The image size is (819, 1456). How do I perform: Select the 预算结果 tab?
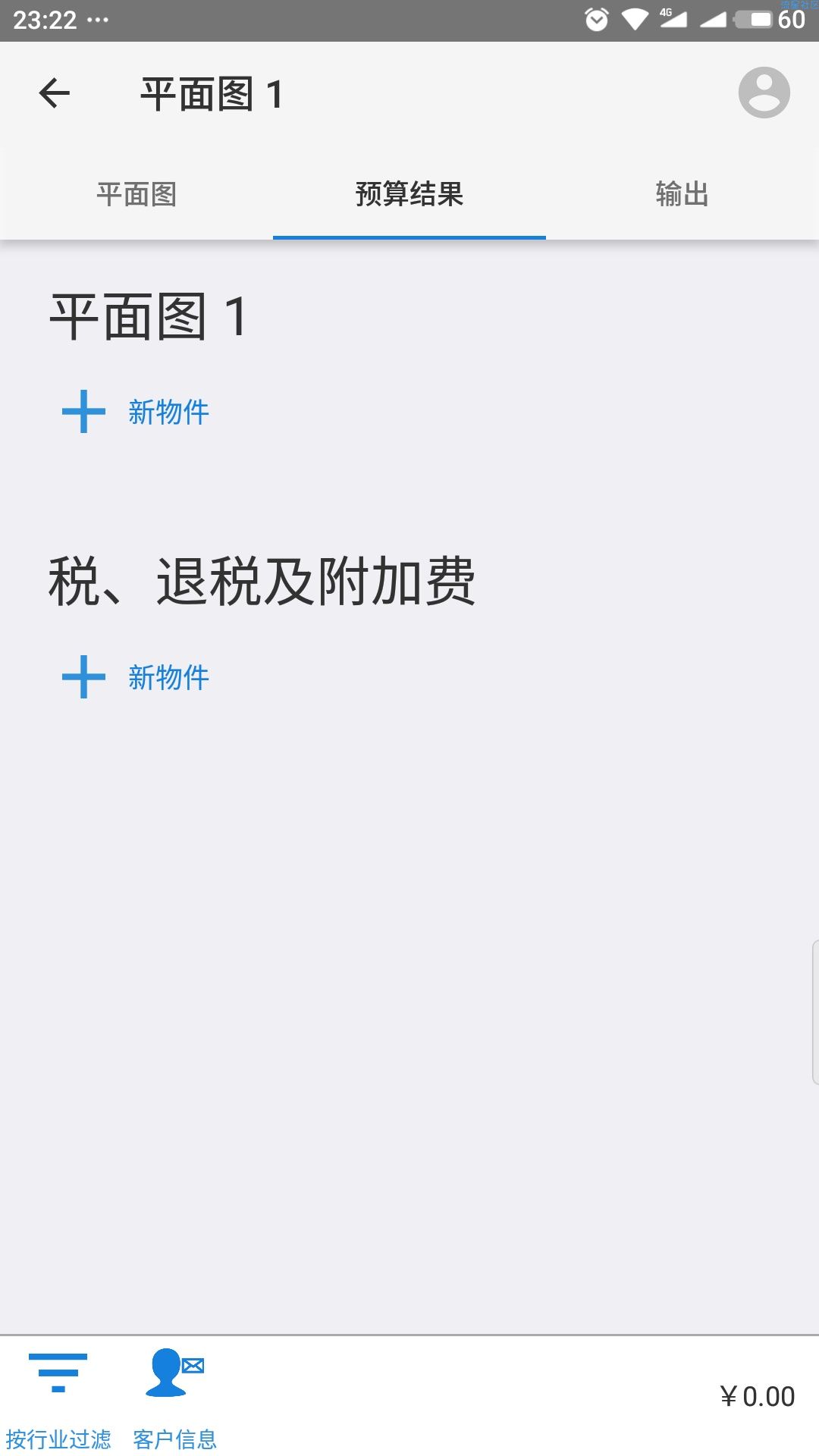tap(409, 194)
